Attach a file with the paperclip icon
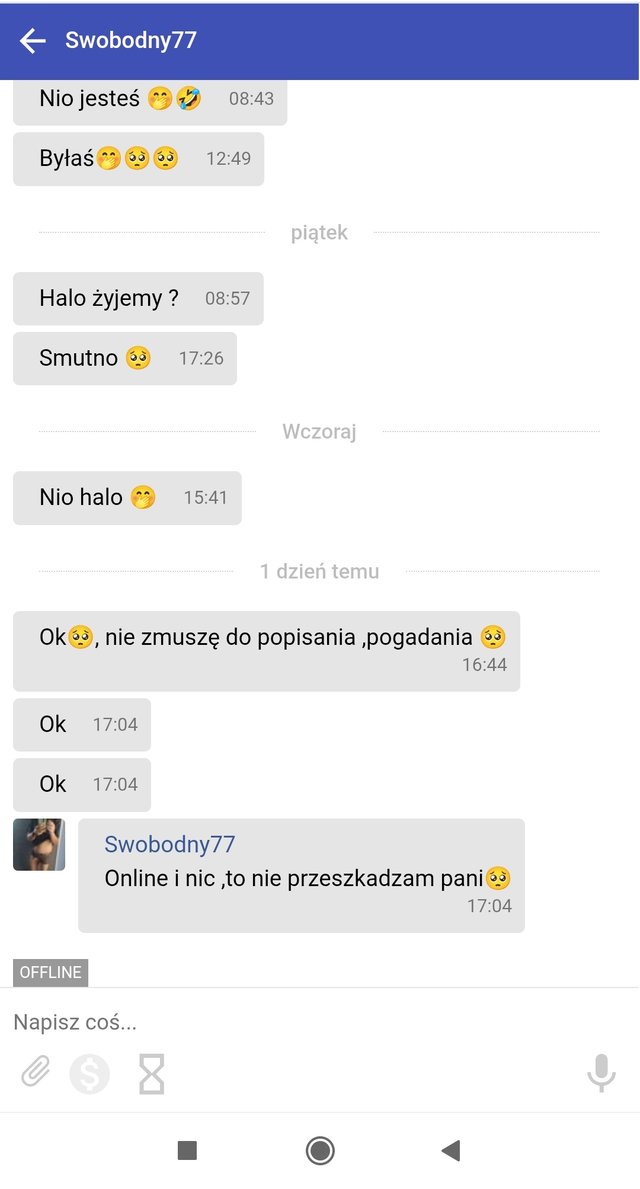Screen dimensions: 640x1189 [x=35, y=1073]
